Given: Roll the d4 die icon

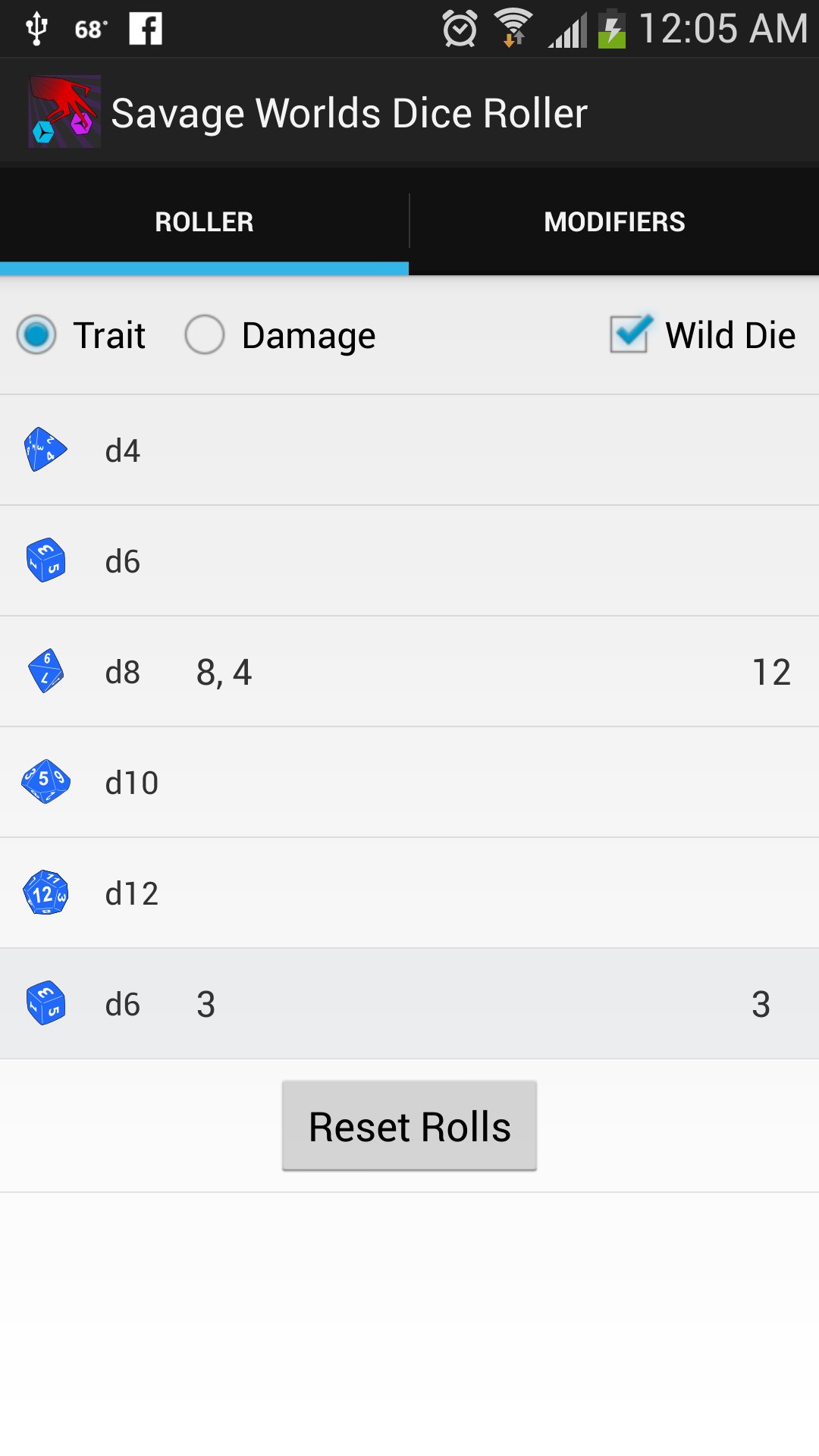Looking at the screenshot, I should pos(45,450).
